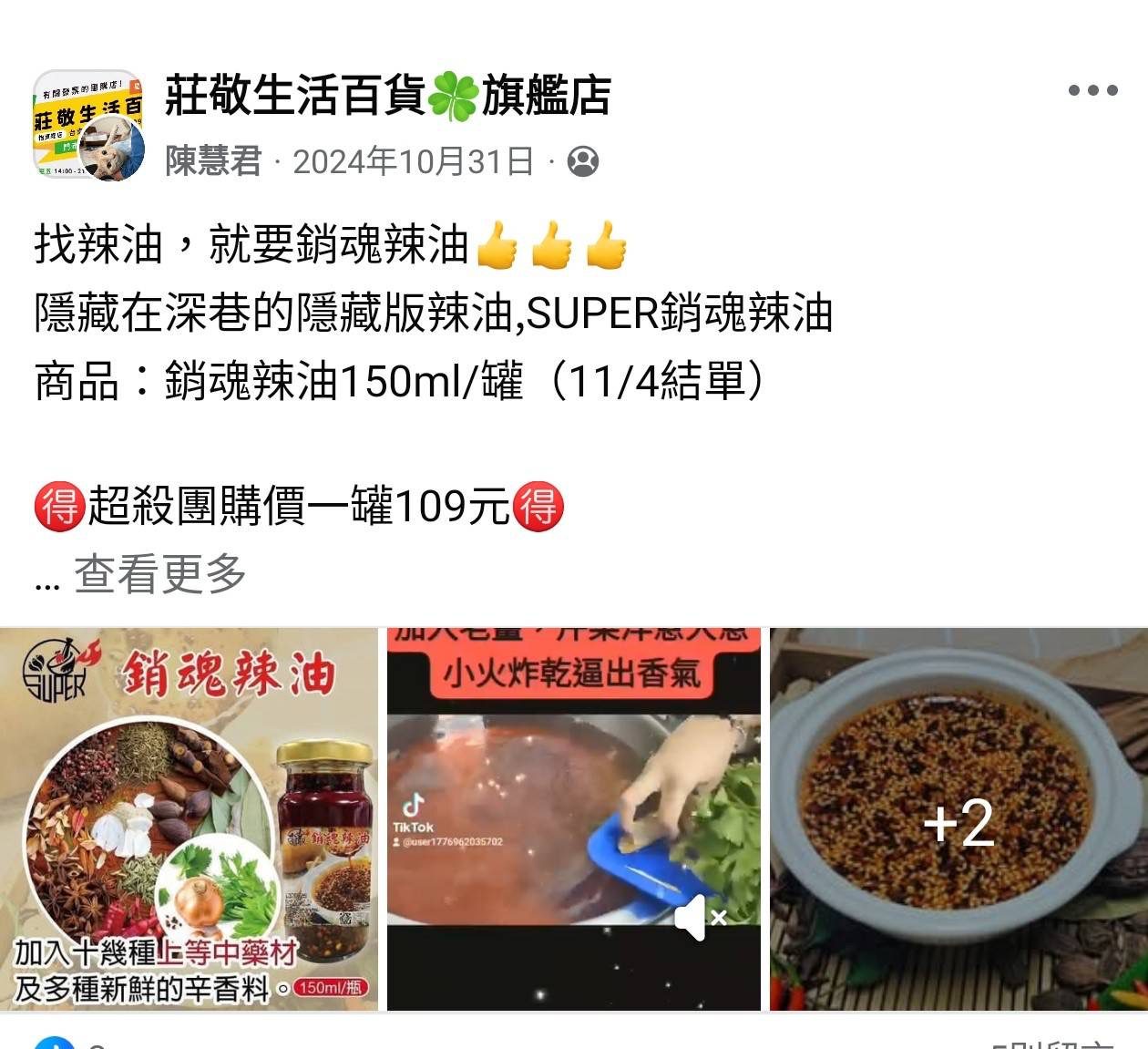Image resolution: width=1148 pixels, height=1049 pixels.
Task: Open the +2 more photos tile
Action: [958, 819]
